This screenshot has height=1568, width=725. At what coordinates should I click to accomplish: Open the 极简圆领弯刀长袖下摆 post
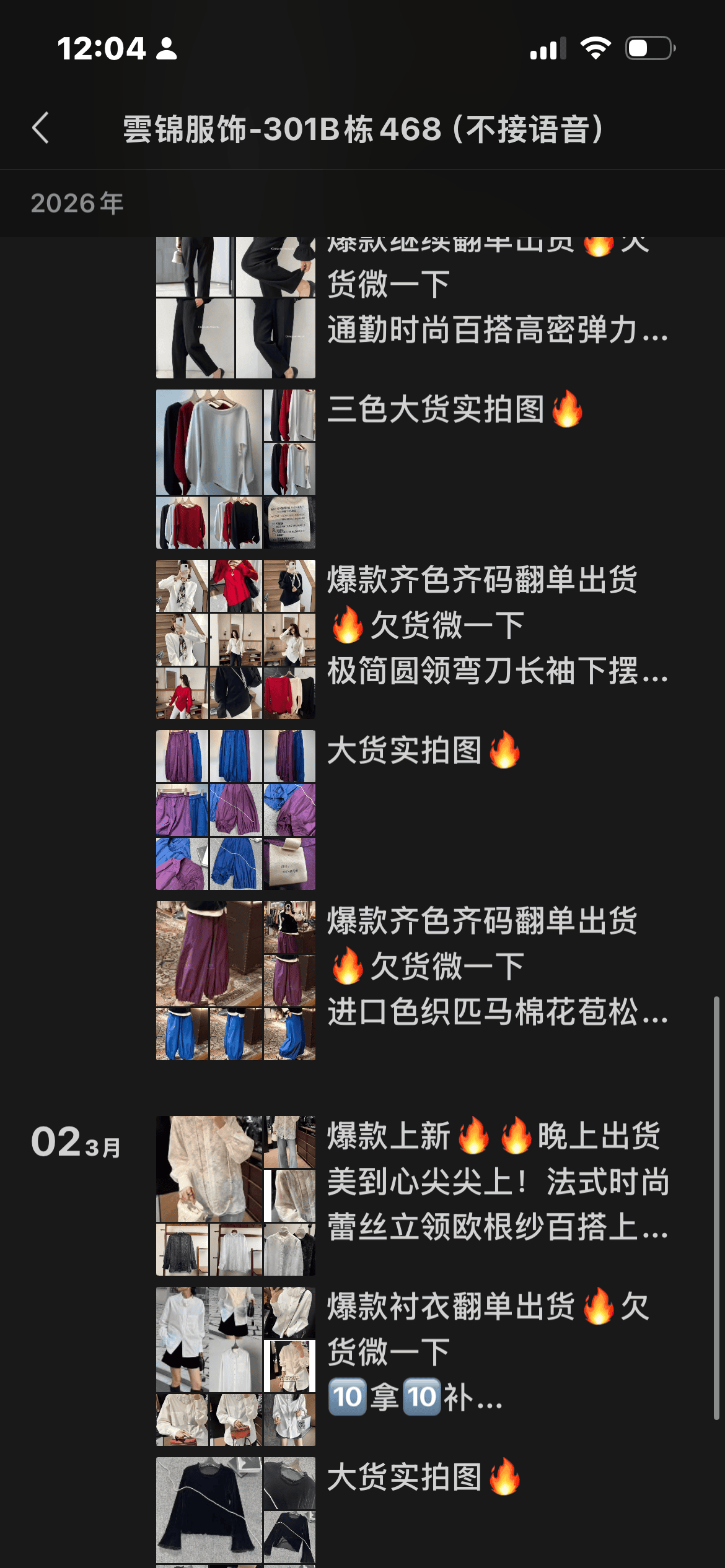coord(496,627)
